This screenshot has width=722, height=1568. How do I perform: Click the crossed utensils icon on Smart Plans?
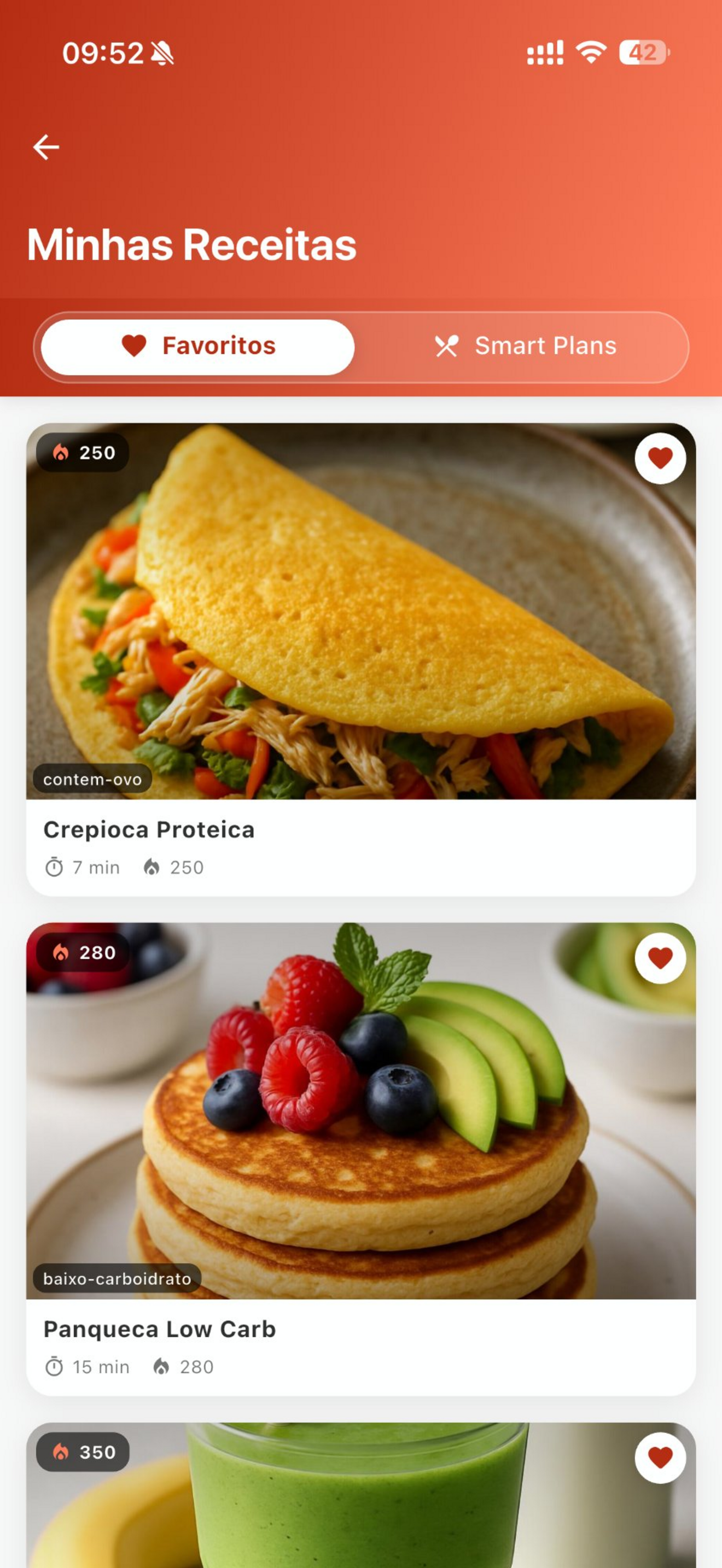[x=448, y=346]
